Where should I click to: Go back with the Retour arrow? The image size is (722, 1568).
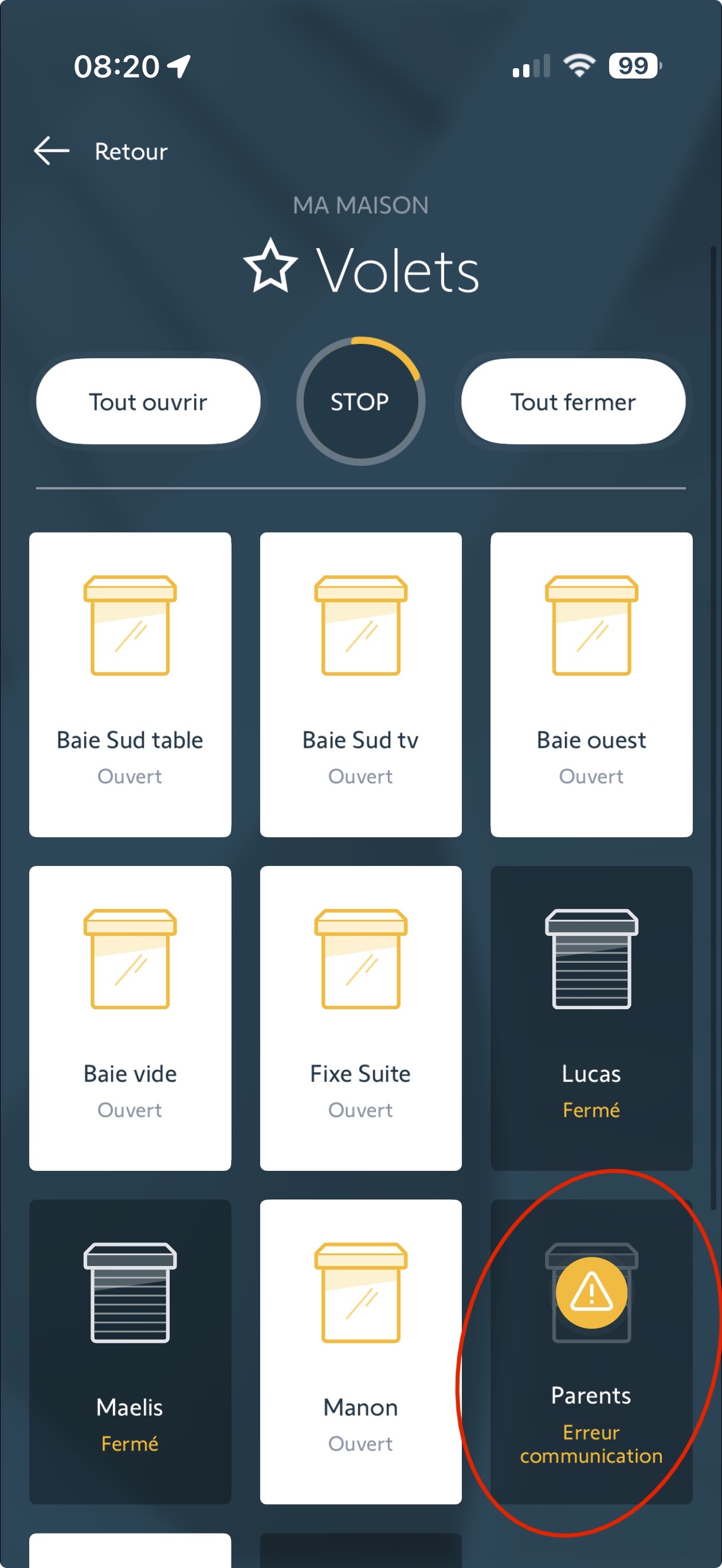point(52,151)
